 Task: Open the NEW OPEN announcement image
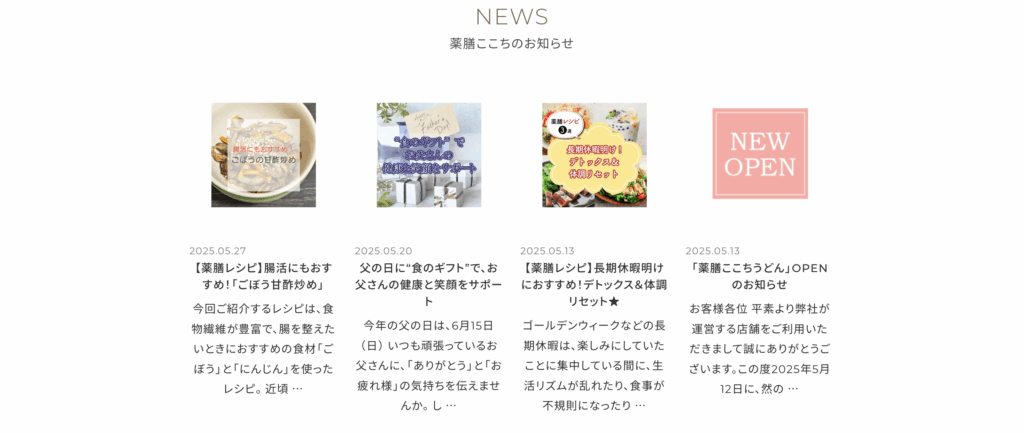click(x=759, y=154)
